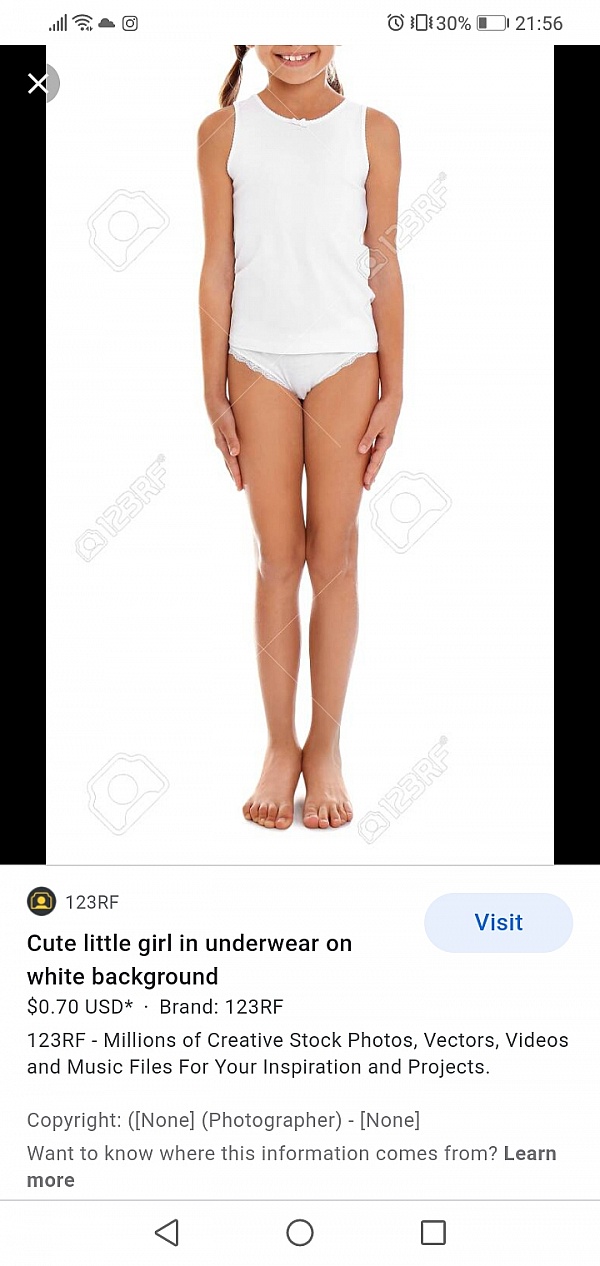This screenshot has height=1266, width=600.
Task: Go to the home screen
Action: (x=300, y=1232)
